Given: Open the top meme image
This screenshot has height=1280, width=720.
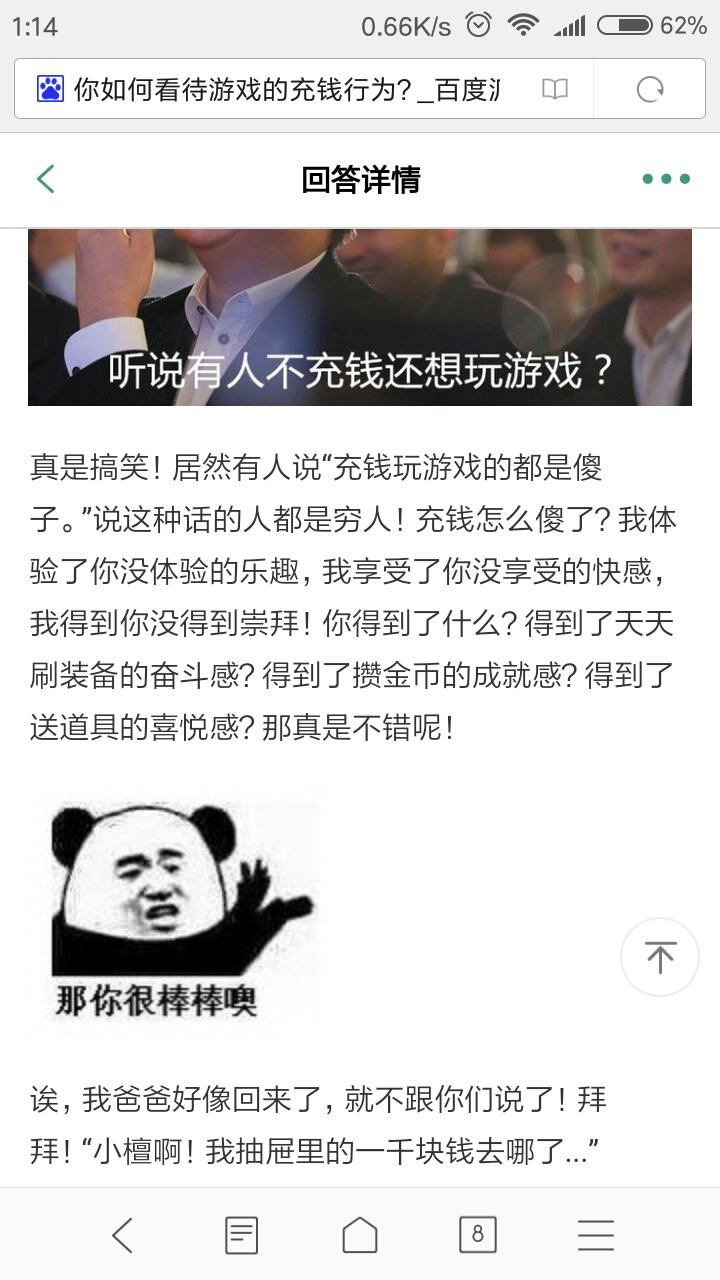Looking at the screenshot, I should 360,316.
